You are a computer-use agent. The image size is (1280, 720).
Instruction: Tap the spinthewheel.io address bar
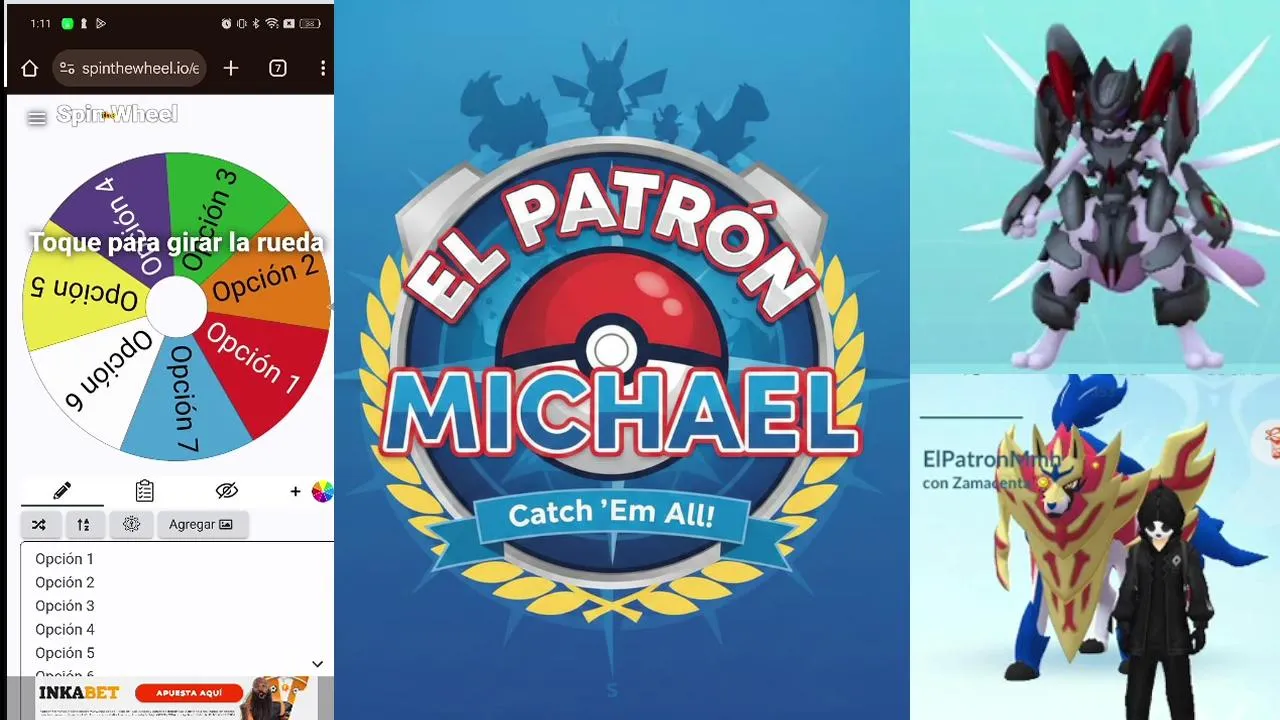[x=130, y=68]
